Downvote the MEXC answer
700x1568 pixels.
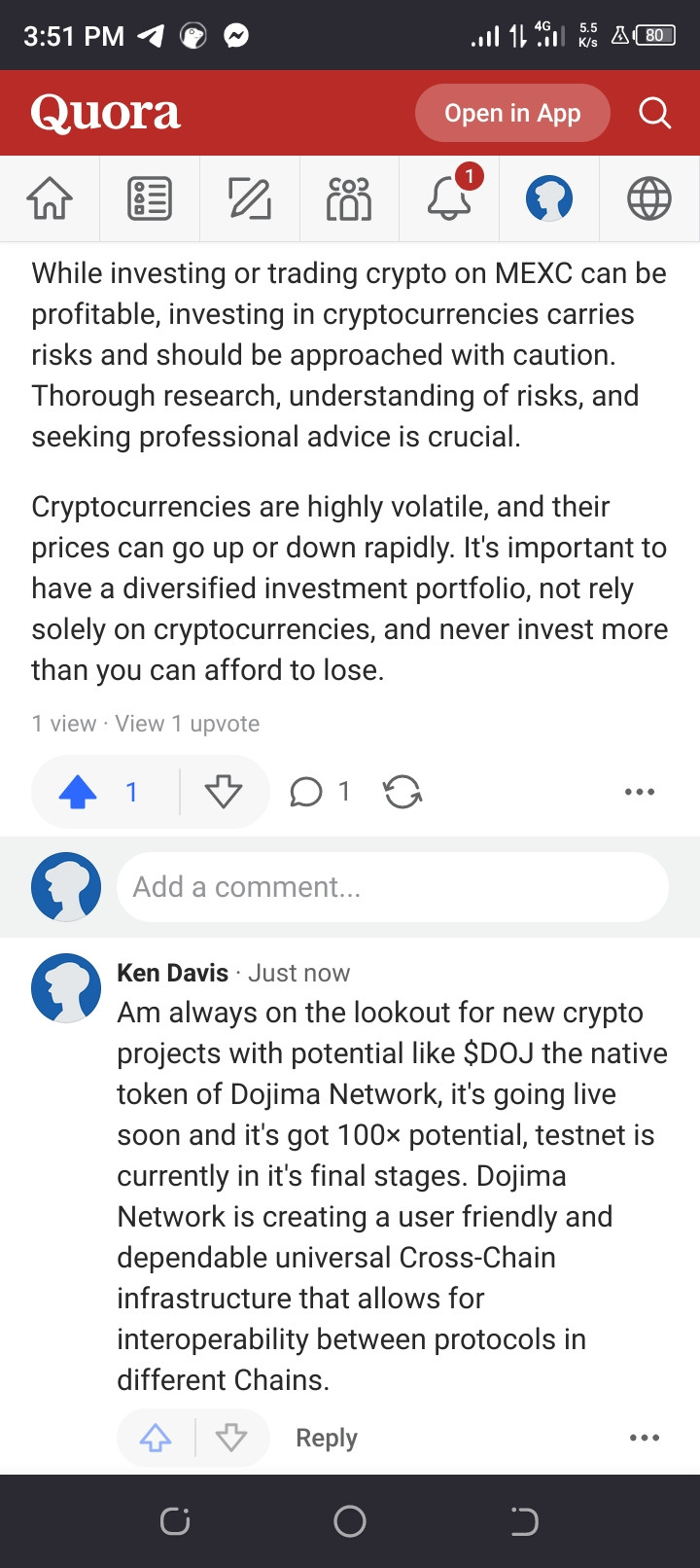[x=224, y=793]
